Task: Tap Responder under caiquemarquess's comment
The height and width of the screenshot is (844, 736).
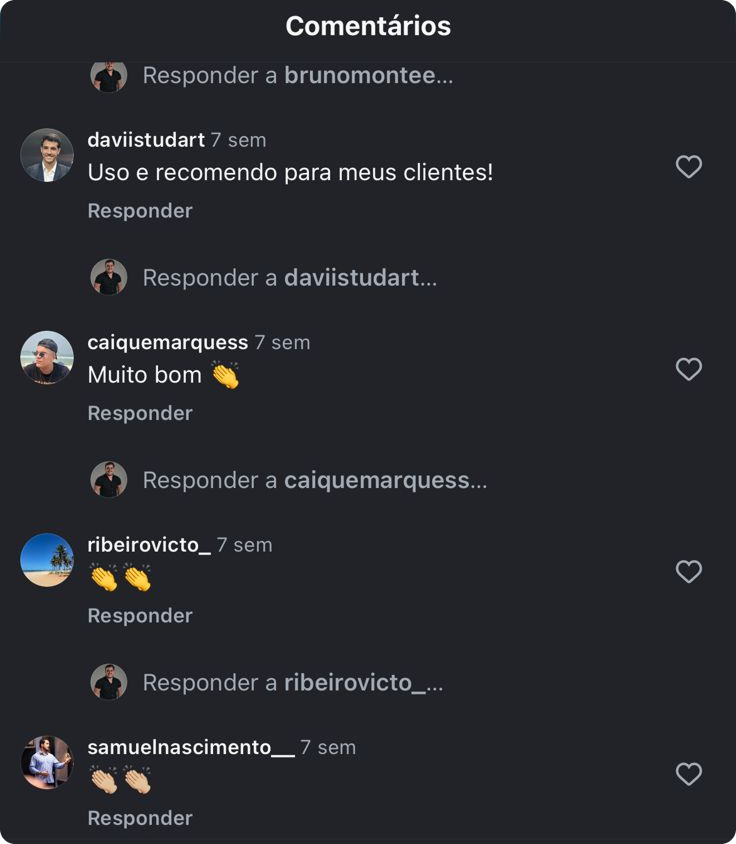Action: 140,413
